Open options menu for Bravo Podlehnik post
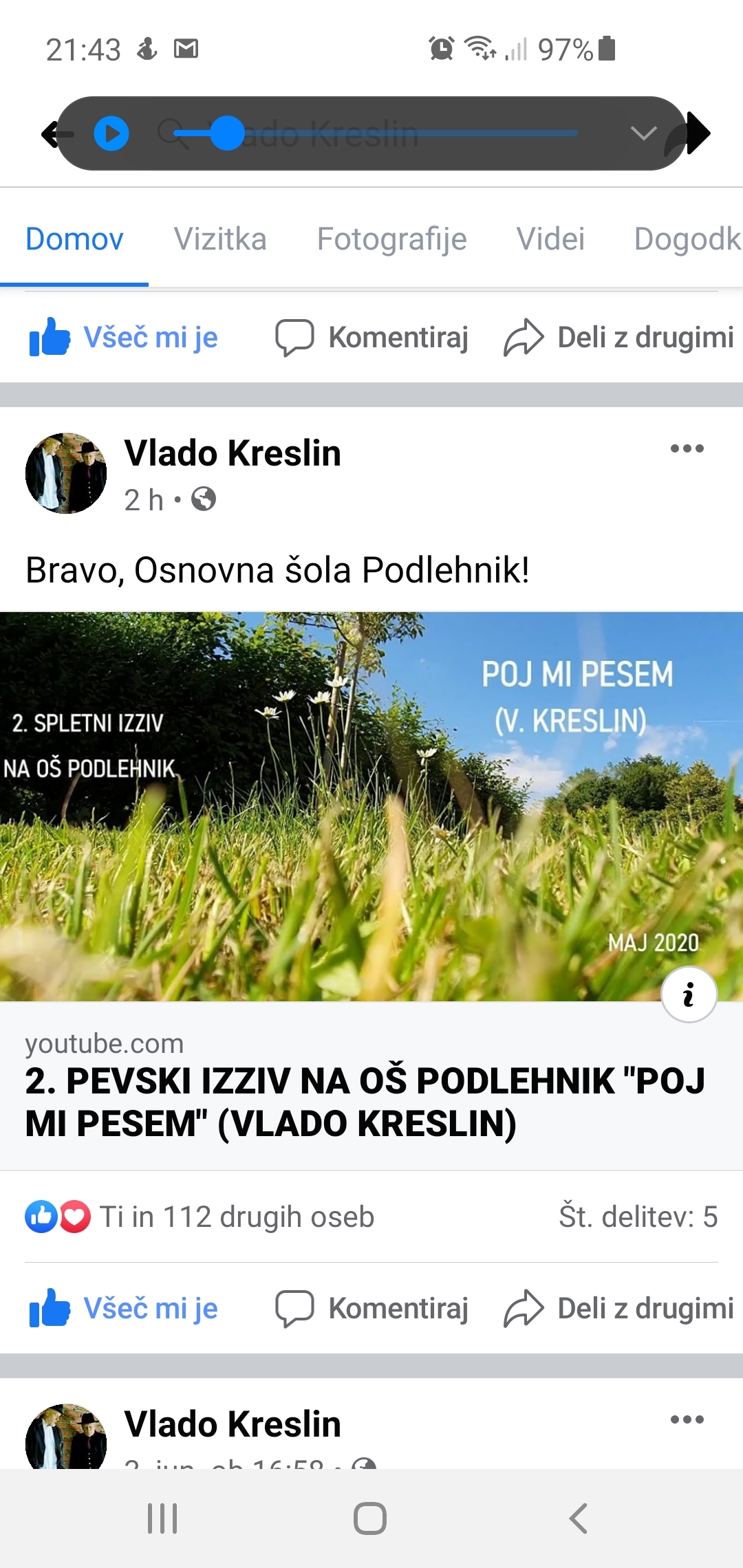743x1568 pixels. [687, 449]
